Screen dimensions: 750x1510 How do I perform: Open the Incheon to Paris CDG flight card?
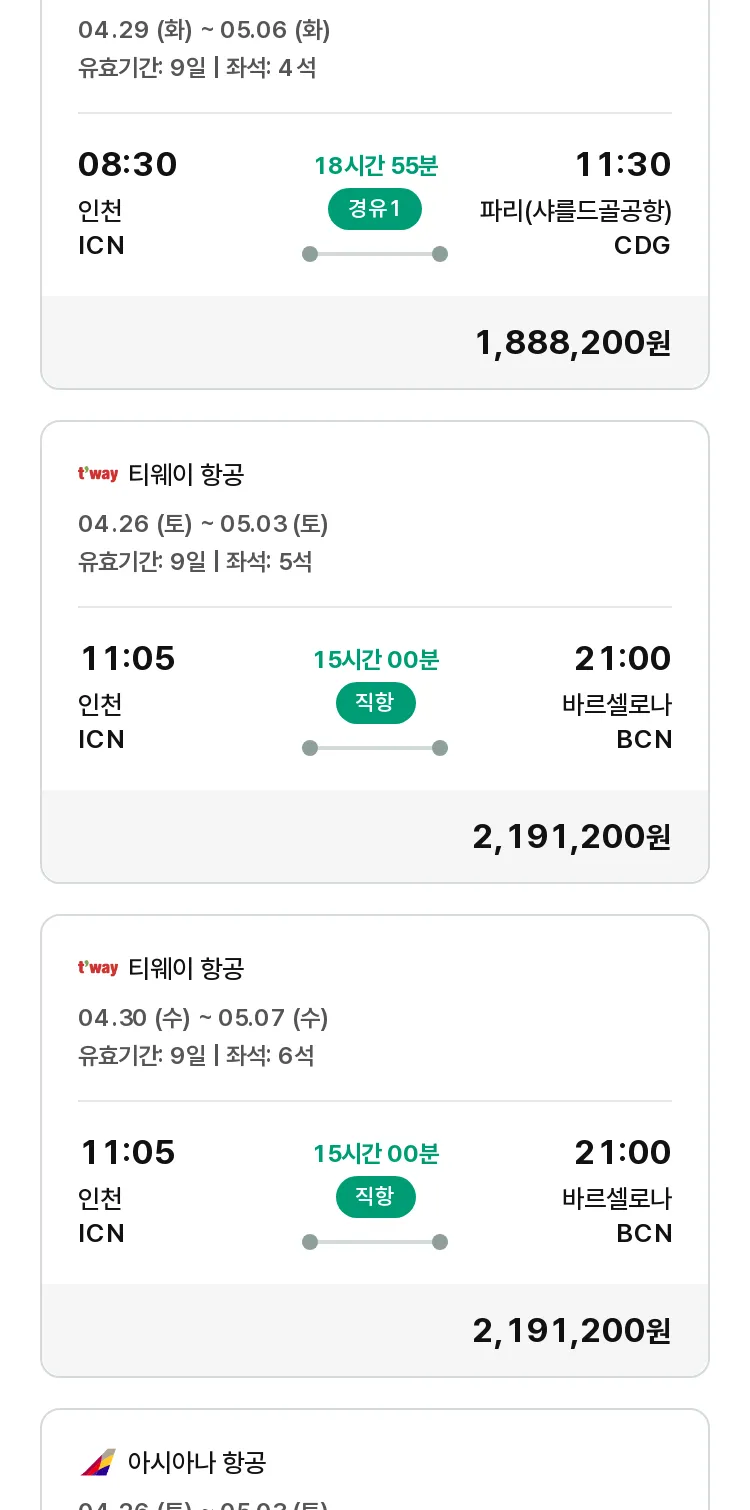375,195
